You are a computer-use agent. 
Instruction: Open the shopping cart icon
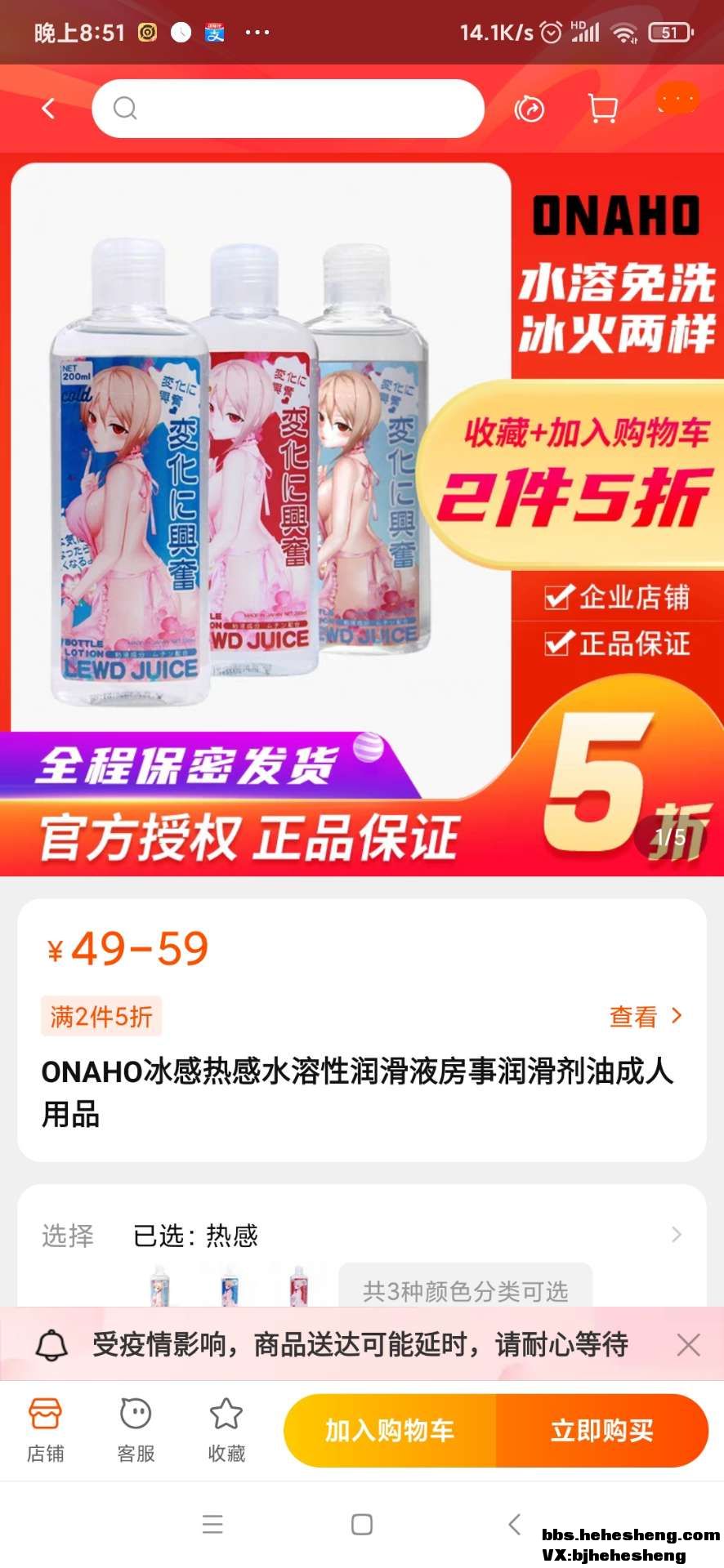click(x=602, y=109)
